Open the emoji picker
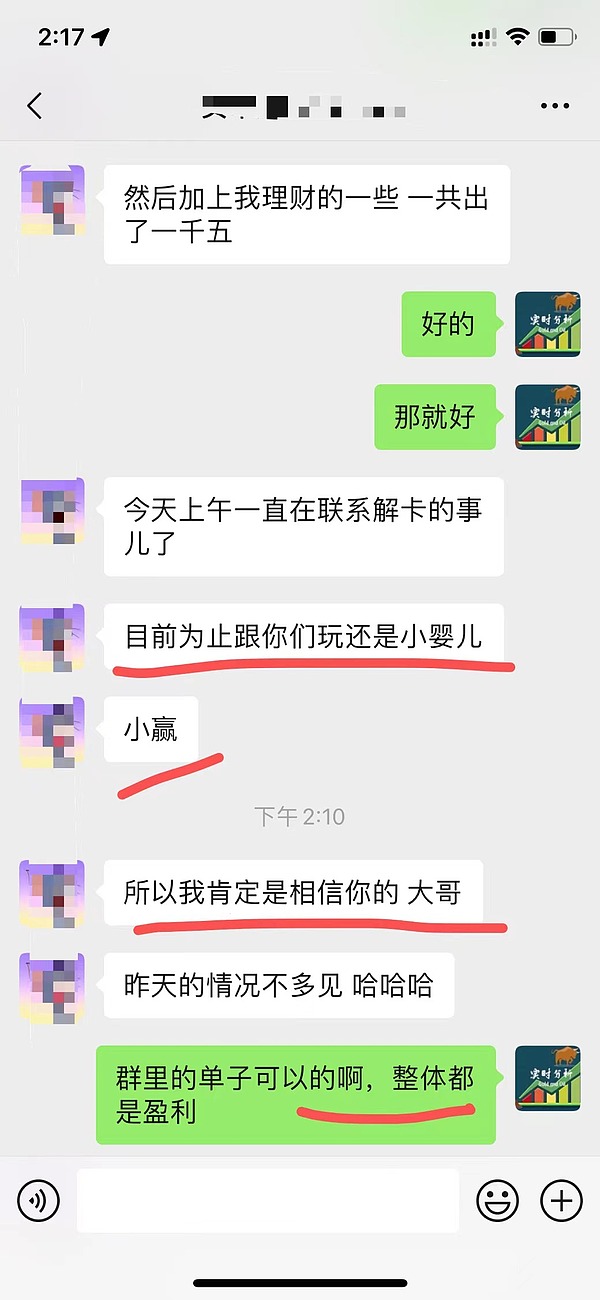Viewport: 600px width, 1300px height. (x=497, y=1200)
